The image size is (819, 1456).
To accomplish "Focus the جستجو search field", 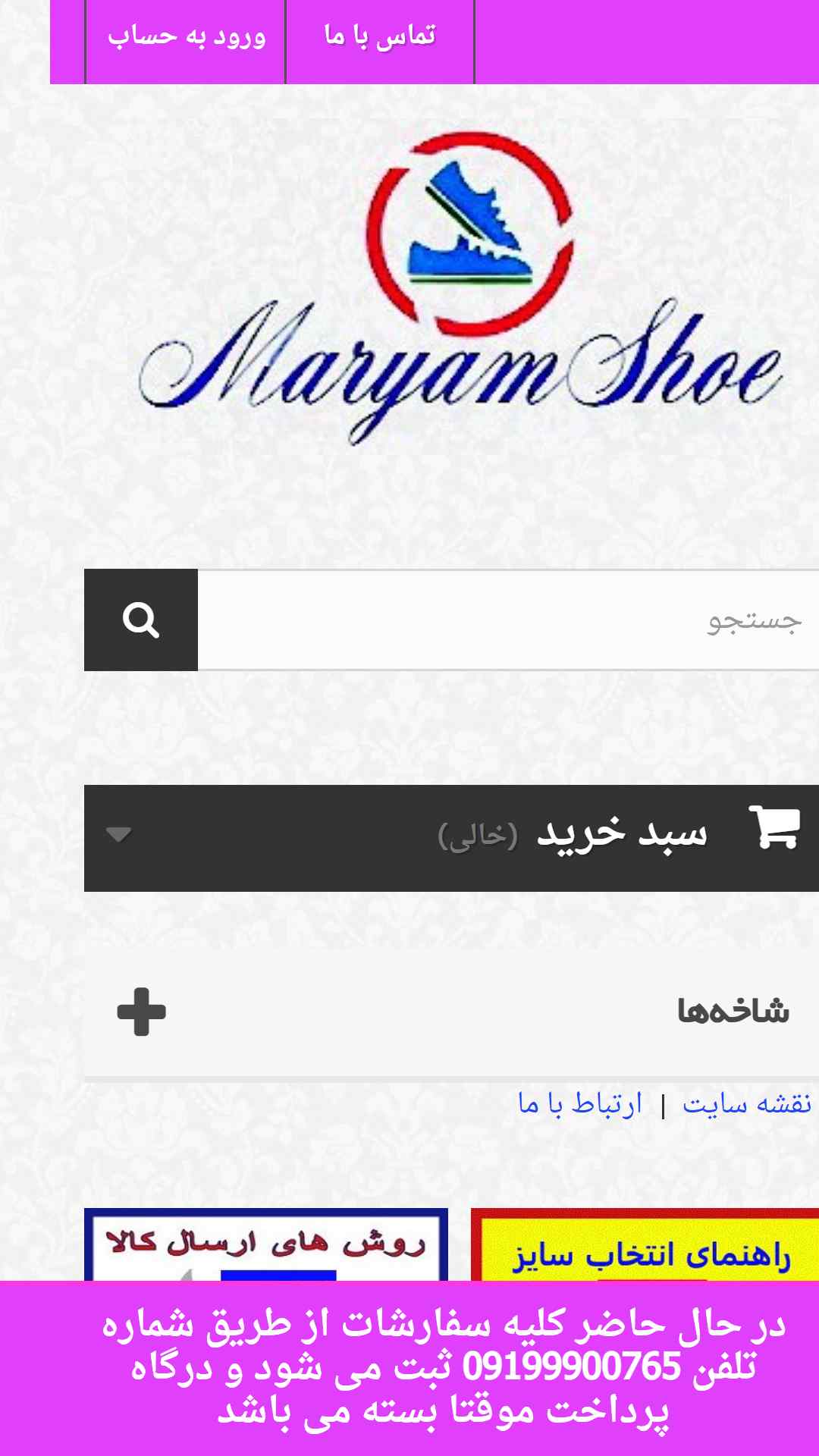I will 508,620.
